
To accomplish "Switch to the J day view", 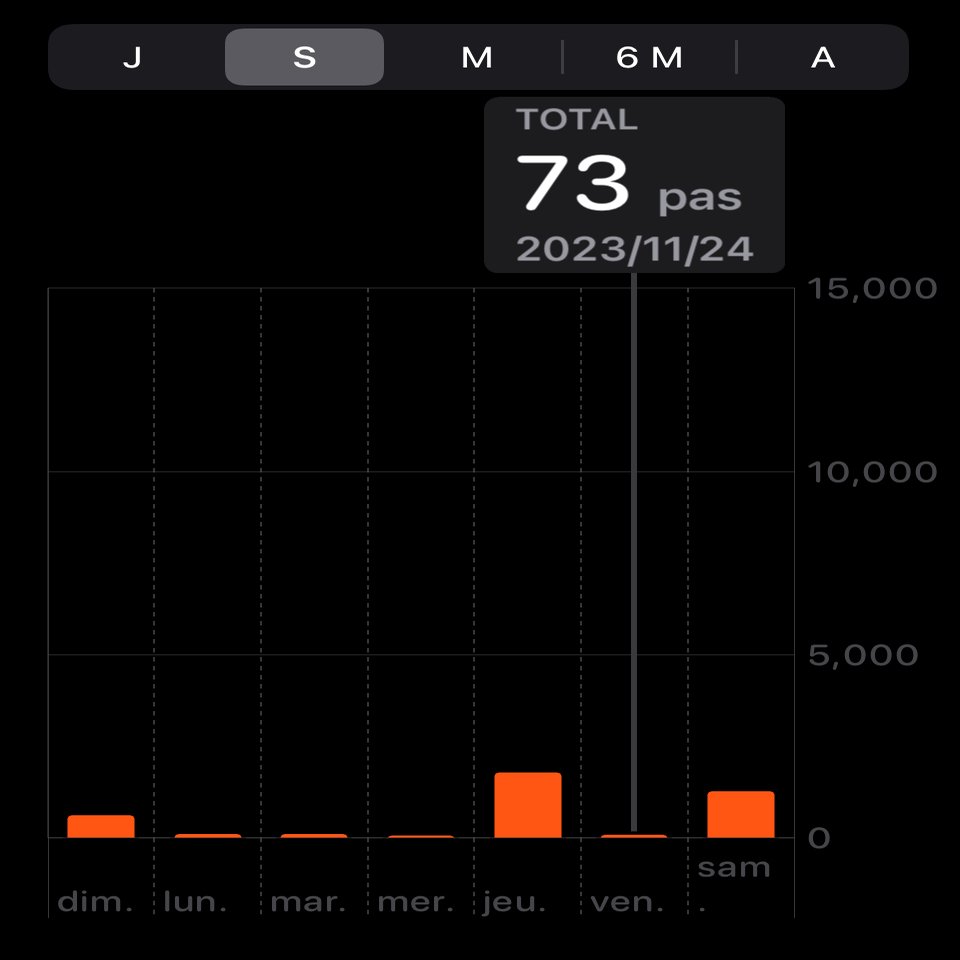I will [132, 58].
